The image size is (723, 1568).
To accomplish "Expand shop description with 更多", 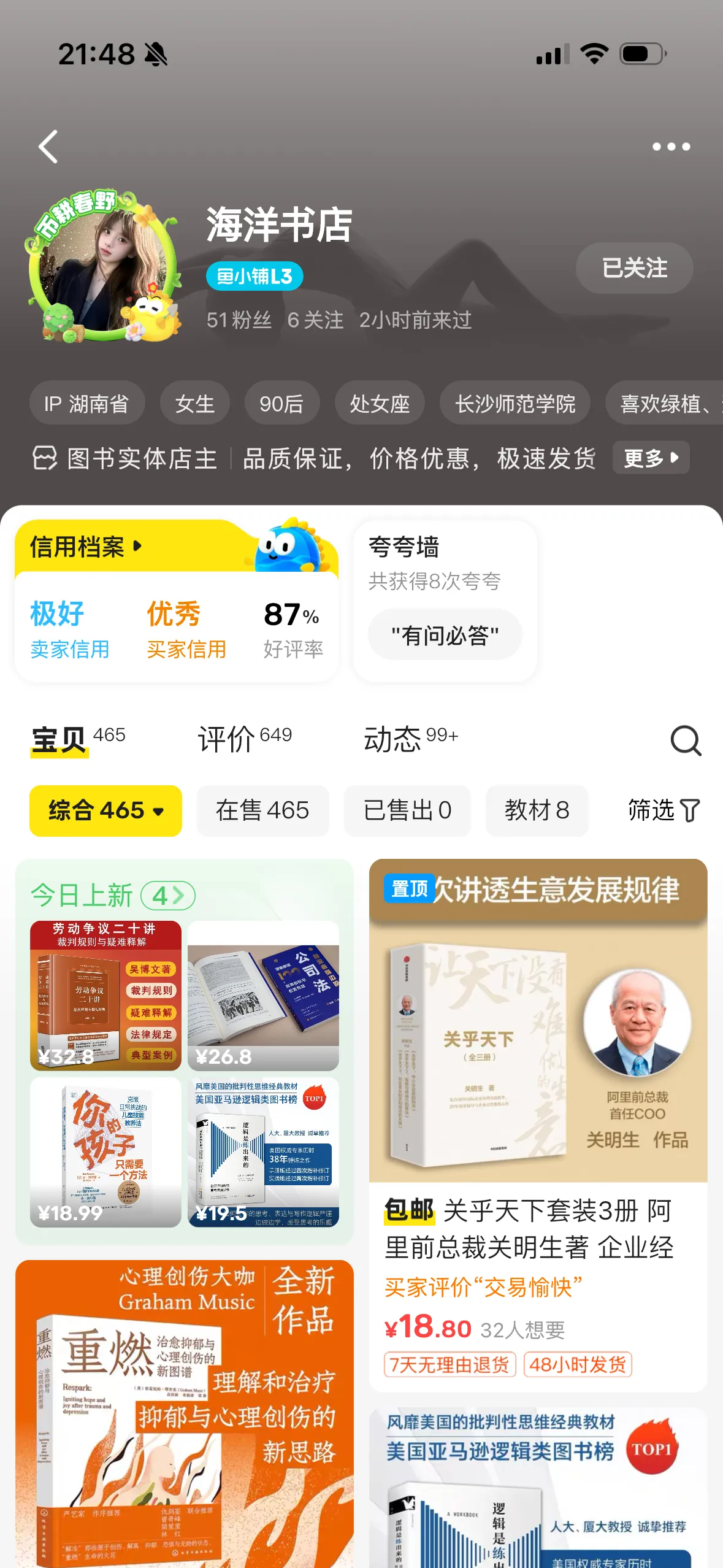I will click(651, 458).
